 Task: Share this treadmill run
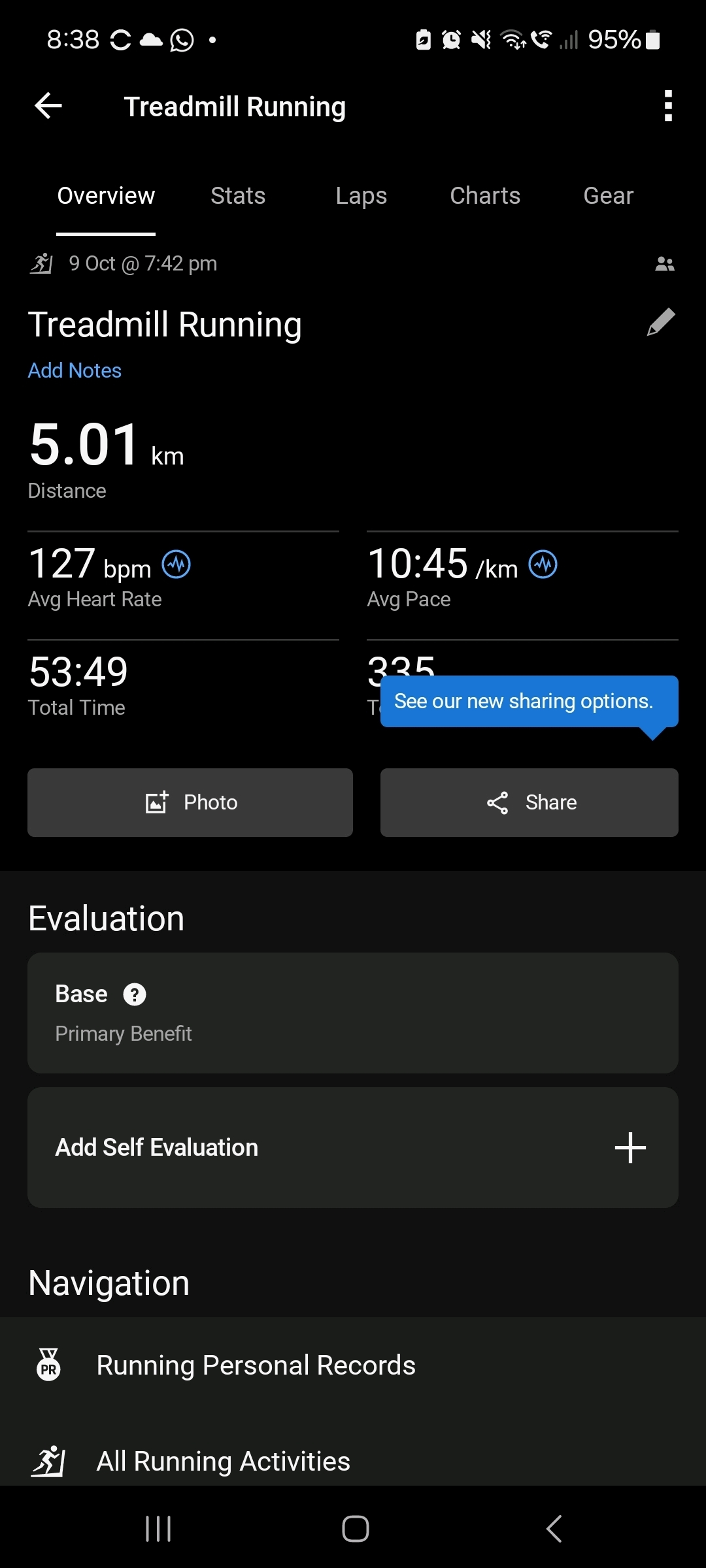coord(529,802)
